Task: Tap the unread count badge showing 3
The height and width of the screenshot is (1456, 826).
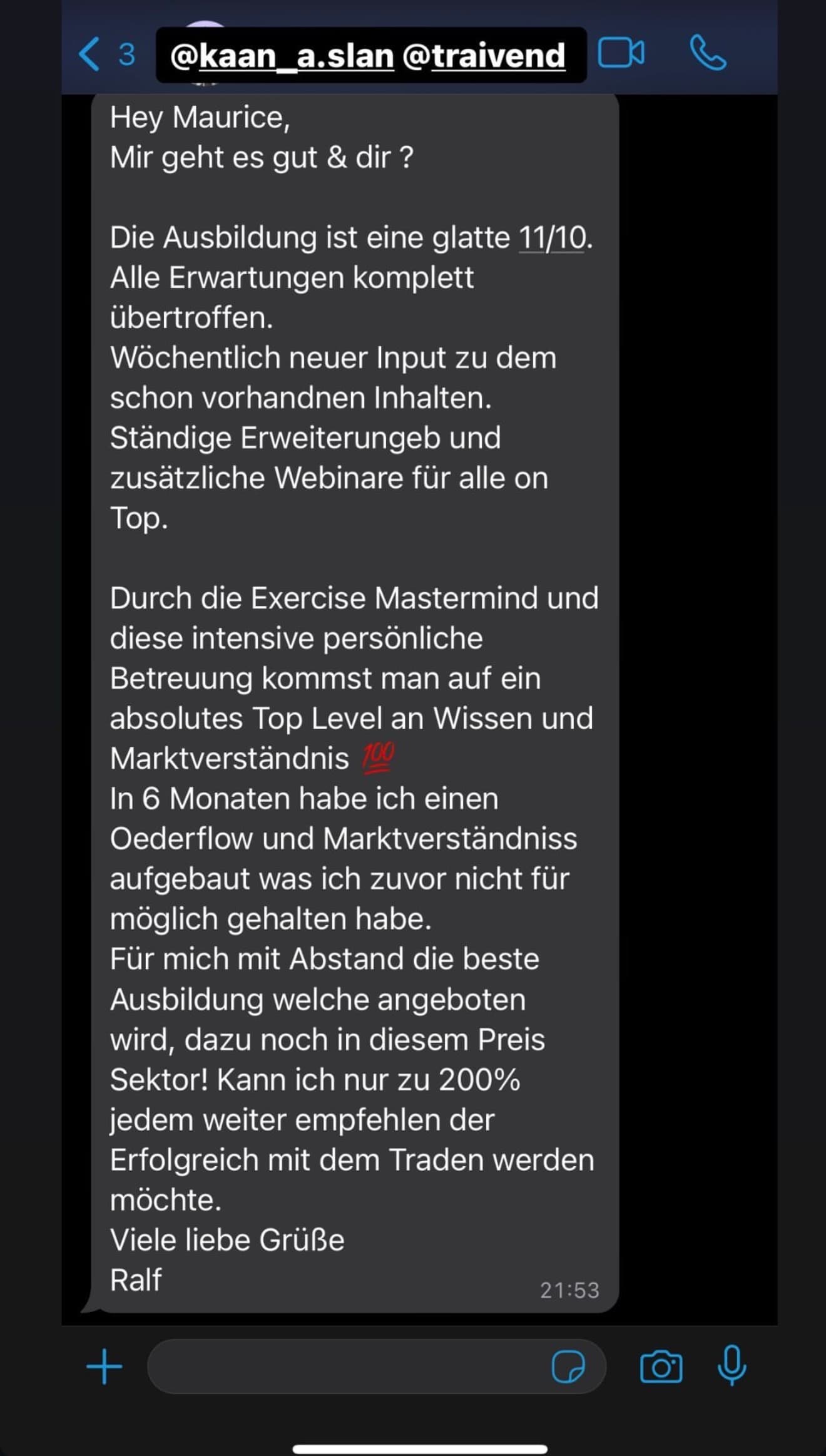Action: point(125,54)
